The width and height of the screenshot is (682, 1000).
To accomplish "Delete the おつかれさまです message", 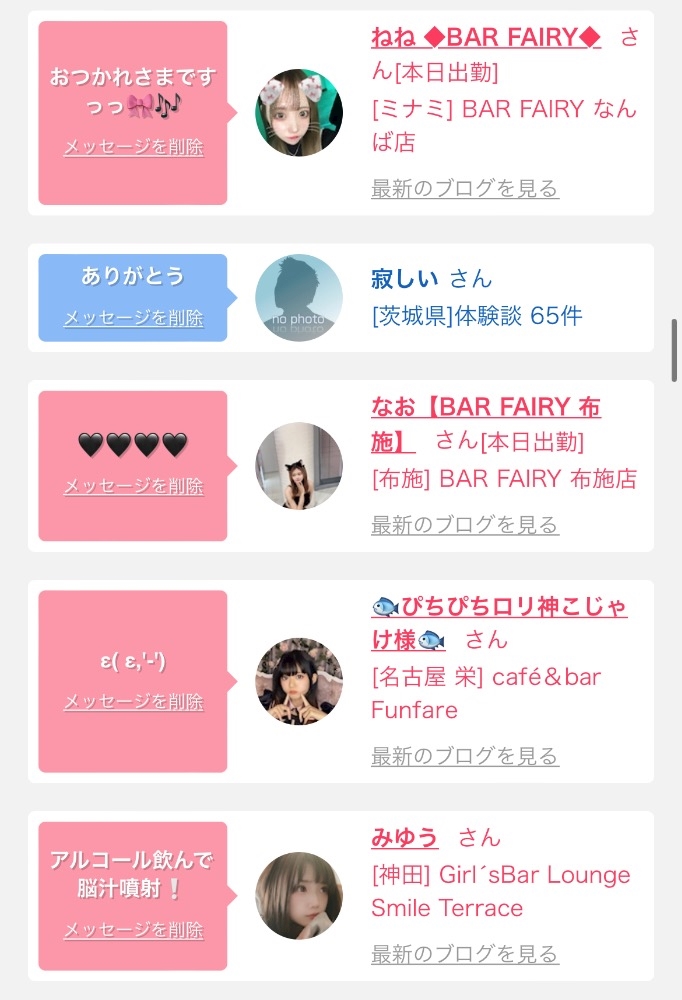I will [133, 147].
